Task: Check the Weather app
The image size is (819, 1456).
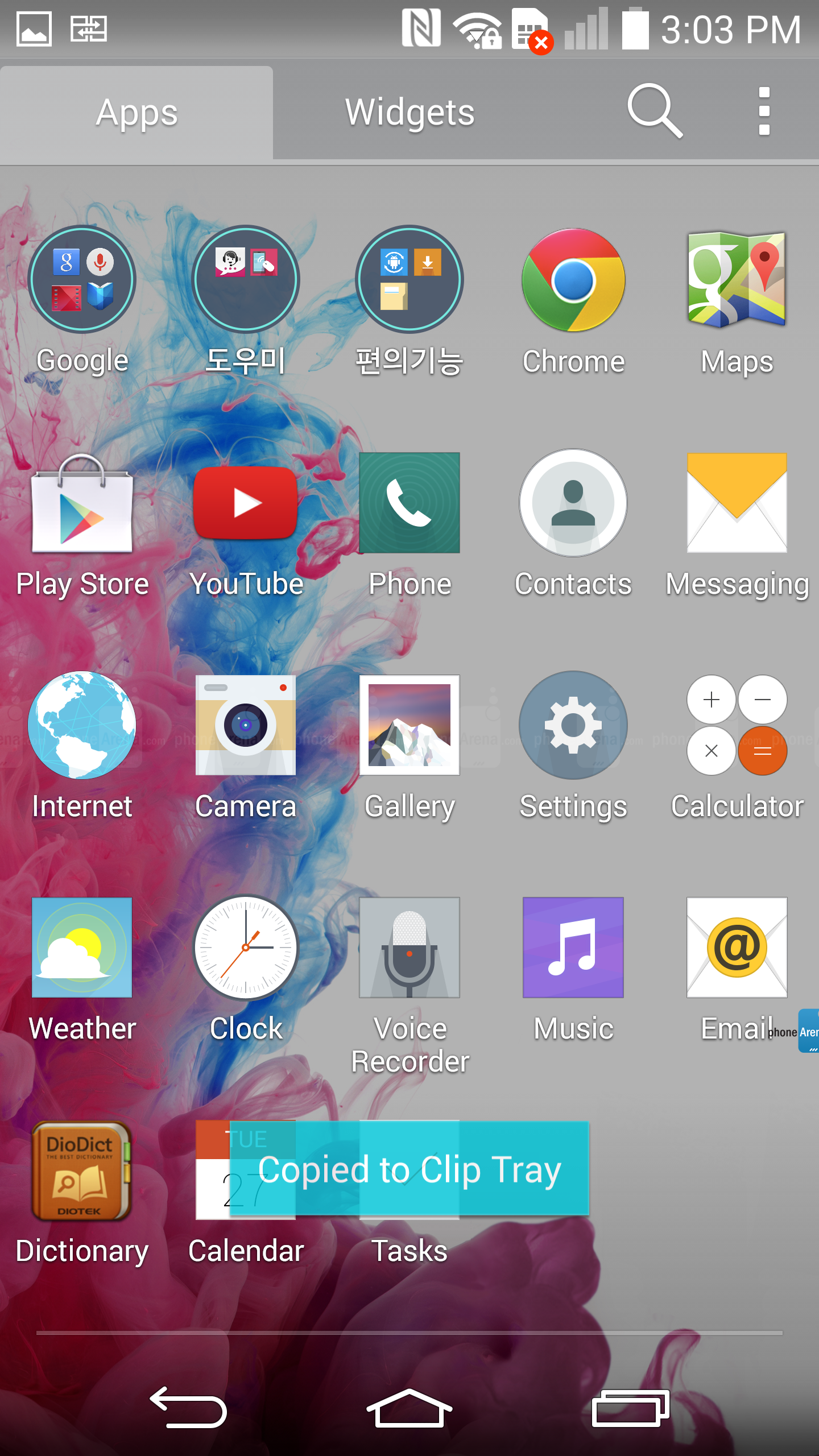Action: (82, 948)
